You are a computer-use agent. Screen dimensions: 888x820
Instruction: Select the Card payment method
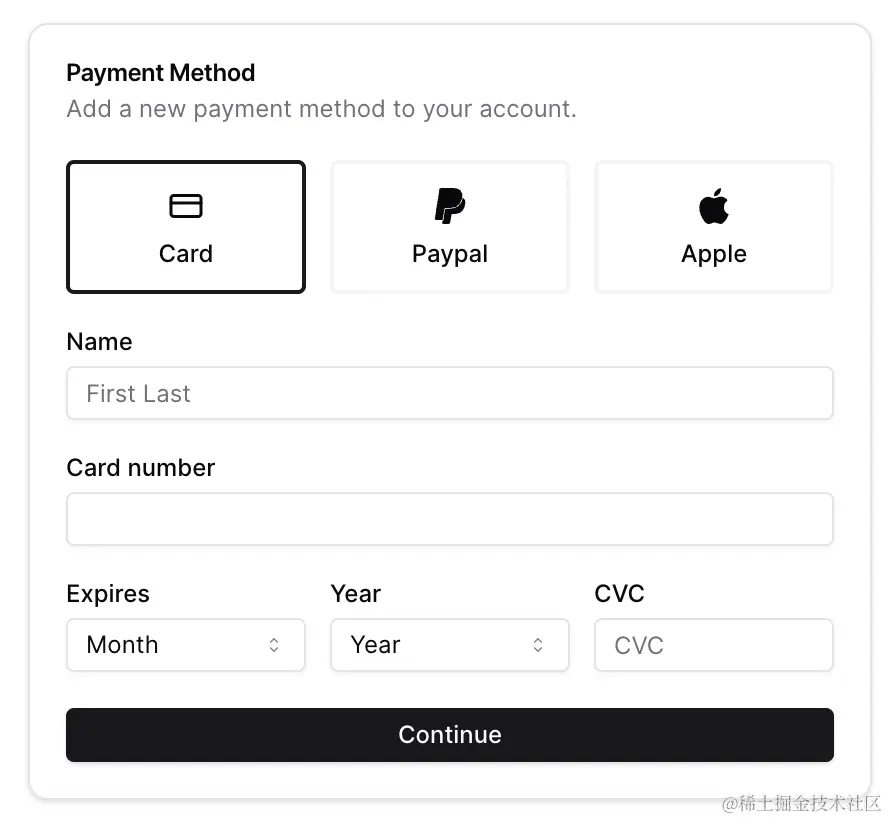186,227
